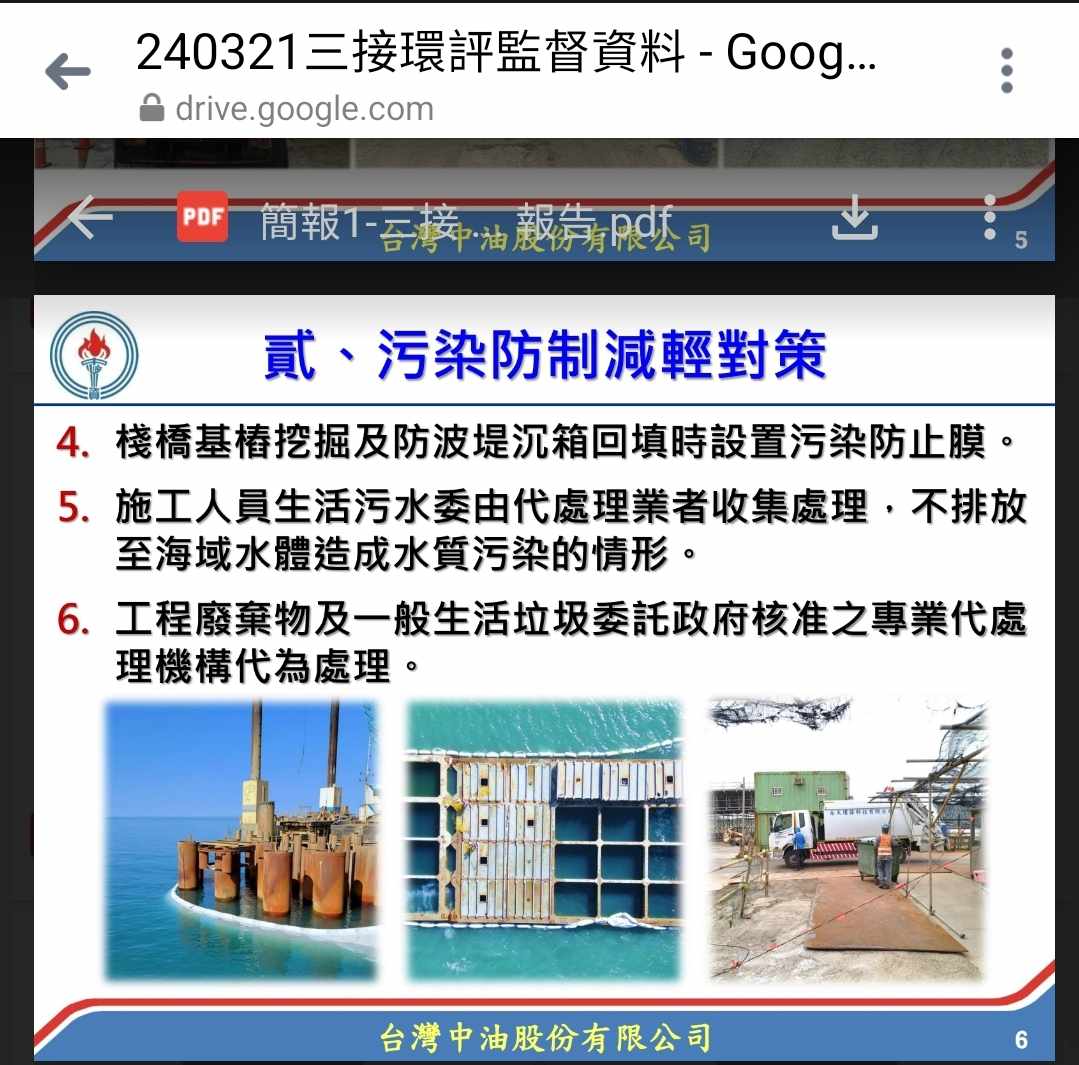Download the PDF file
The width and height of the screenshot is (1079, 1065).
855,217
